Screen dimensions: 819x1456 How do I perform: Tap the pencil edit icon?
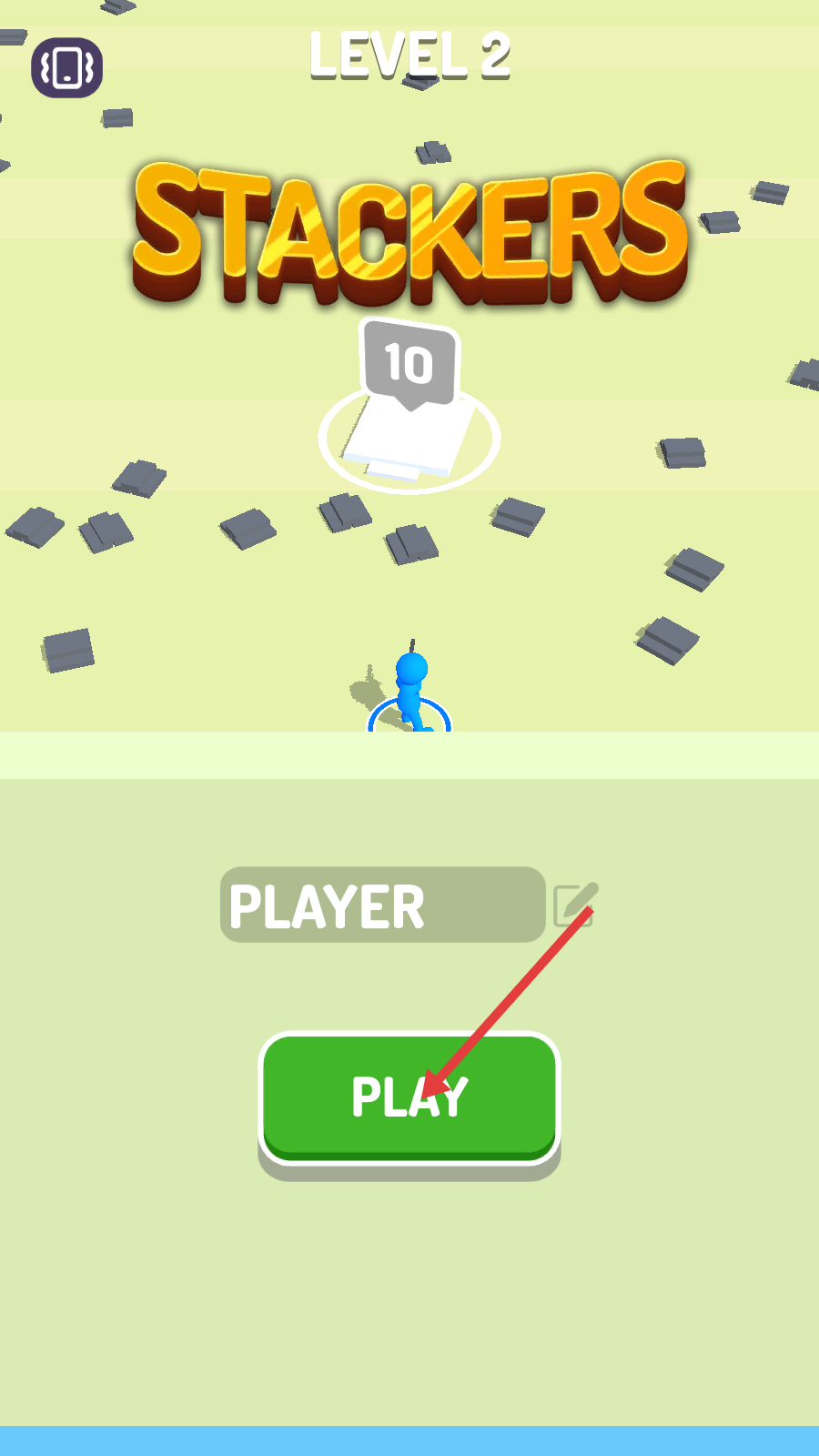[x=575, y=905]
